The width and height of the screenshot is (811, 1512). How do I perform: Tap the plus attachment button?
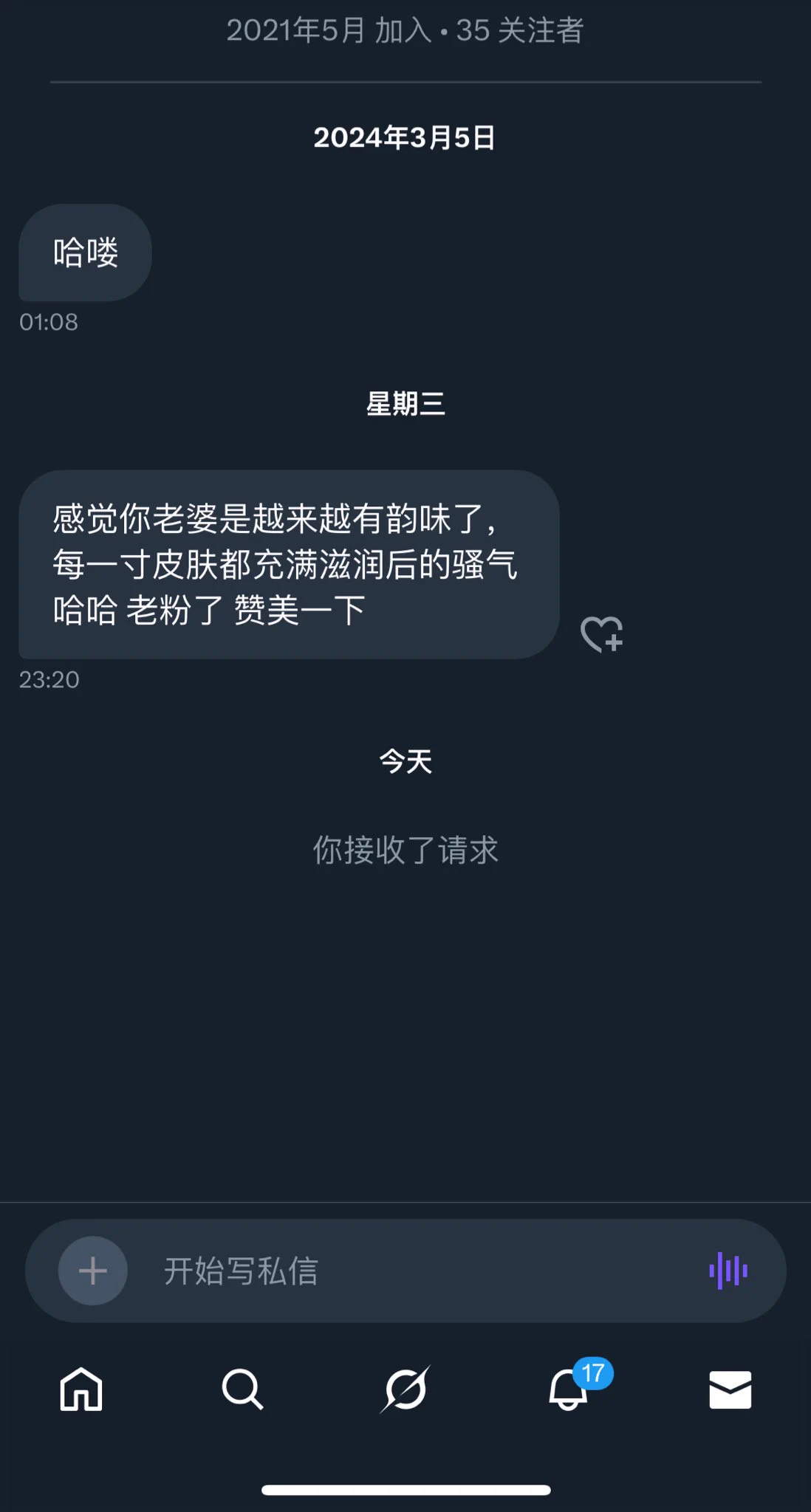coord(93,1271)
